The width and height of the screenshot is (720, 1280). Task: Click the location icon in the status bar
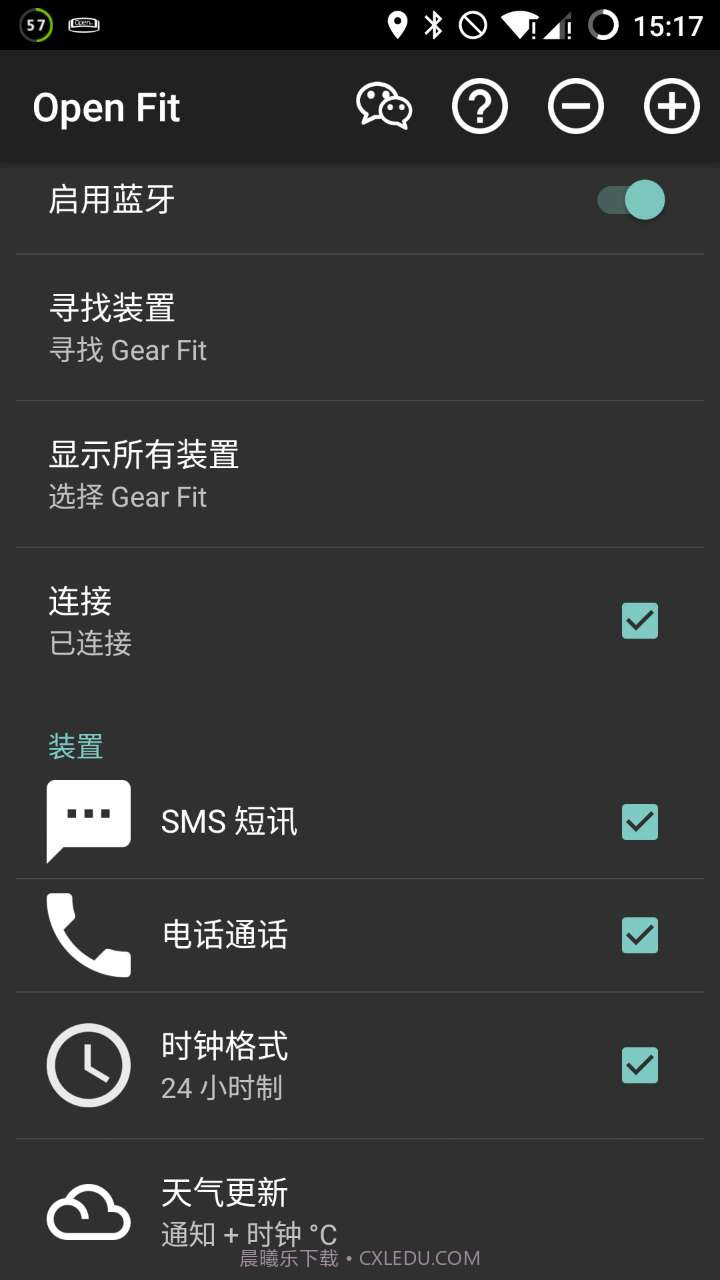click(x=399, y=25)
